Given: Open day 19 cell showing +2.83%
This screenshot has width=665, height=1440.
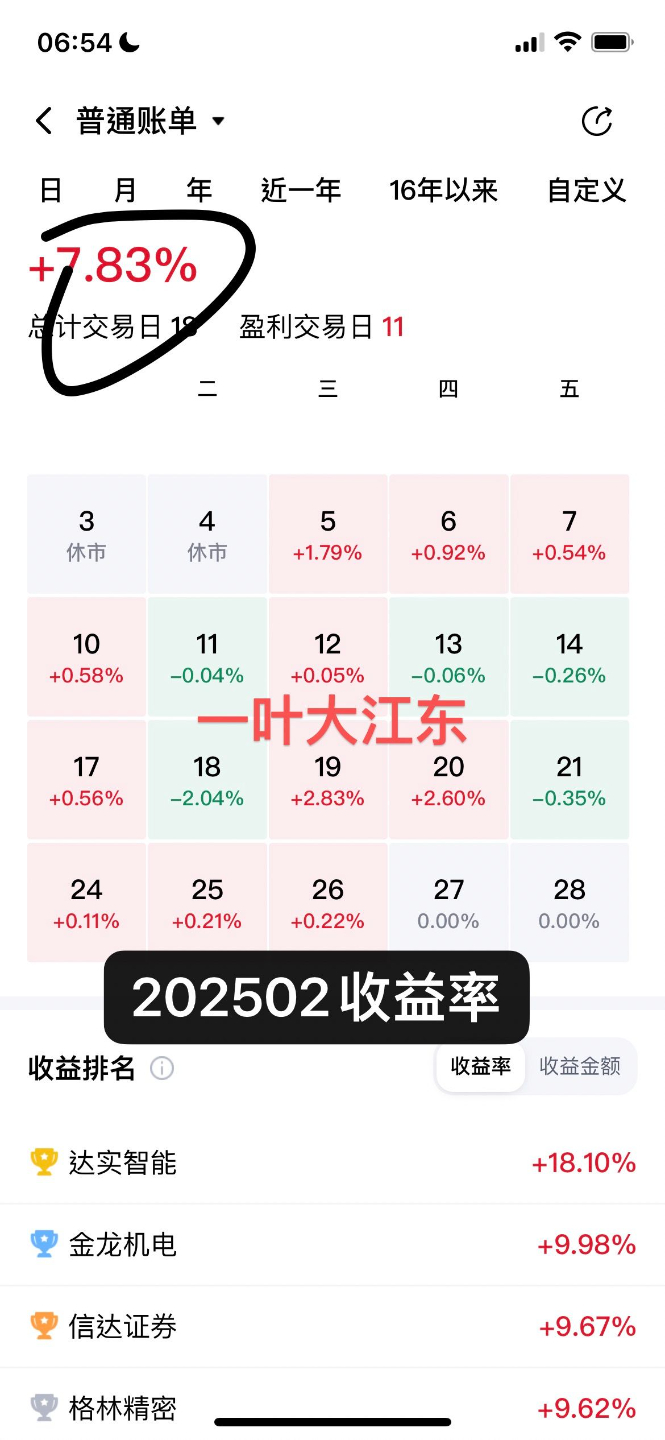Looking at the screenshot, I should (328, 780).
